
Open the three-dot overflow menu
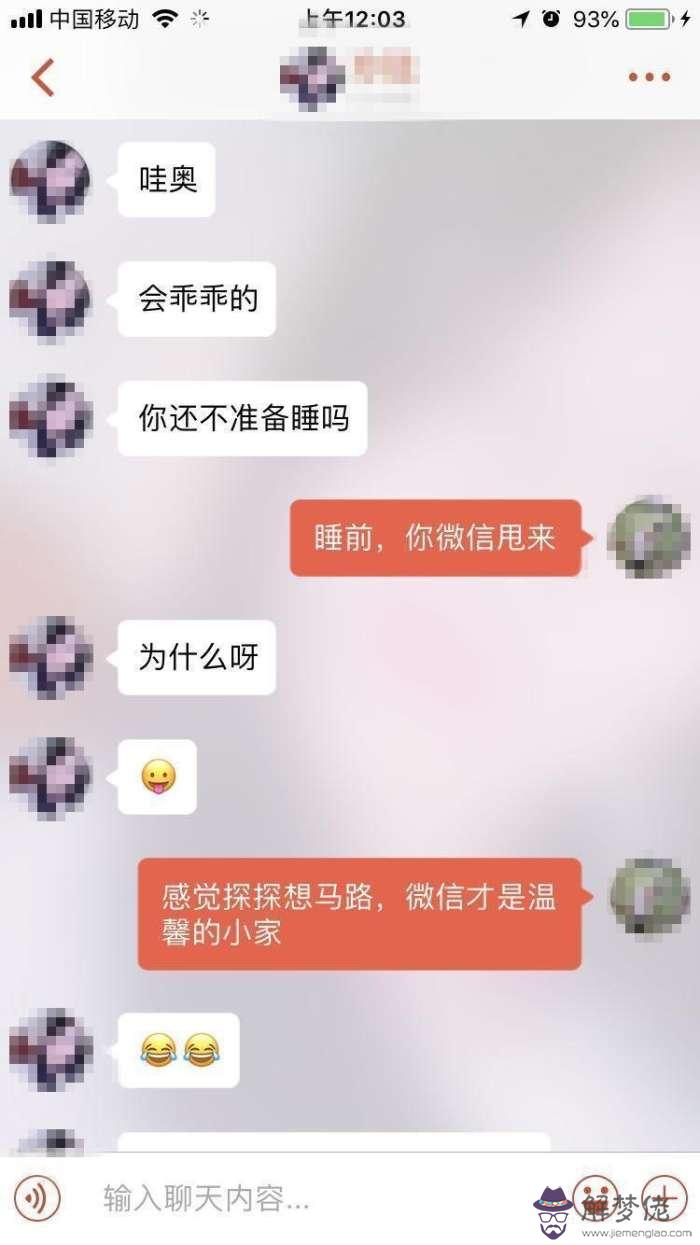(649, 77)
